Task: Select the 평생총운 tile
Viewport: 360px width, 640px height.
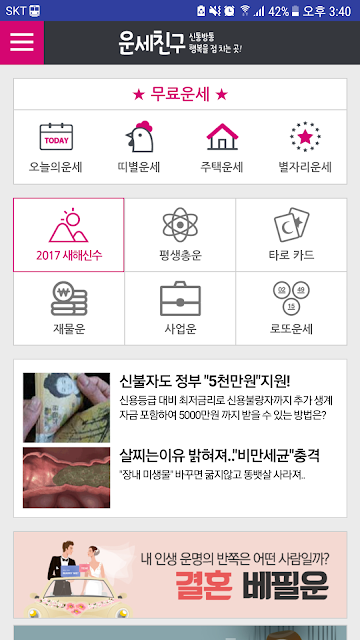Action: coord(180,235)
